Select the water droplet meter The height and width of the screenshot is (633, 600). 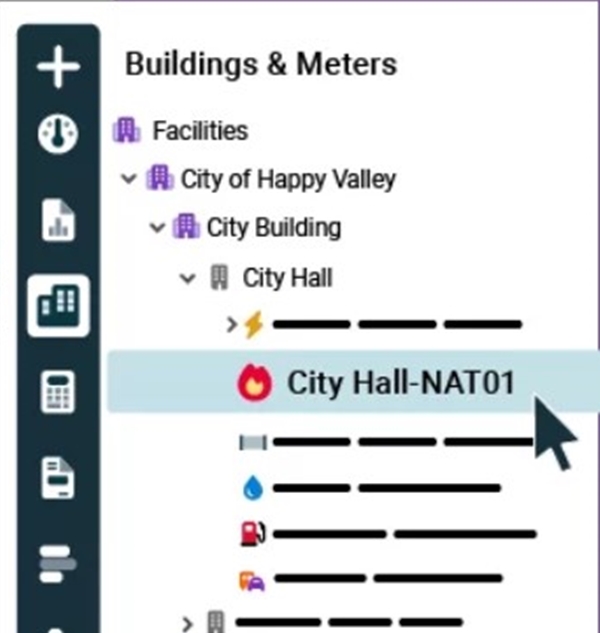(x=252, y=489)
